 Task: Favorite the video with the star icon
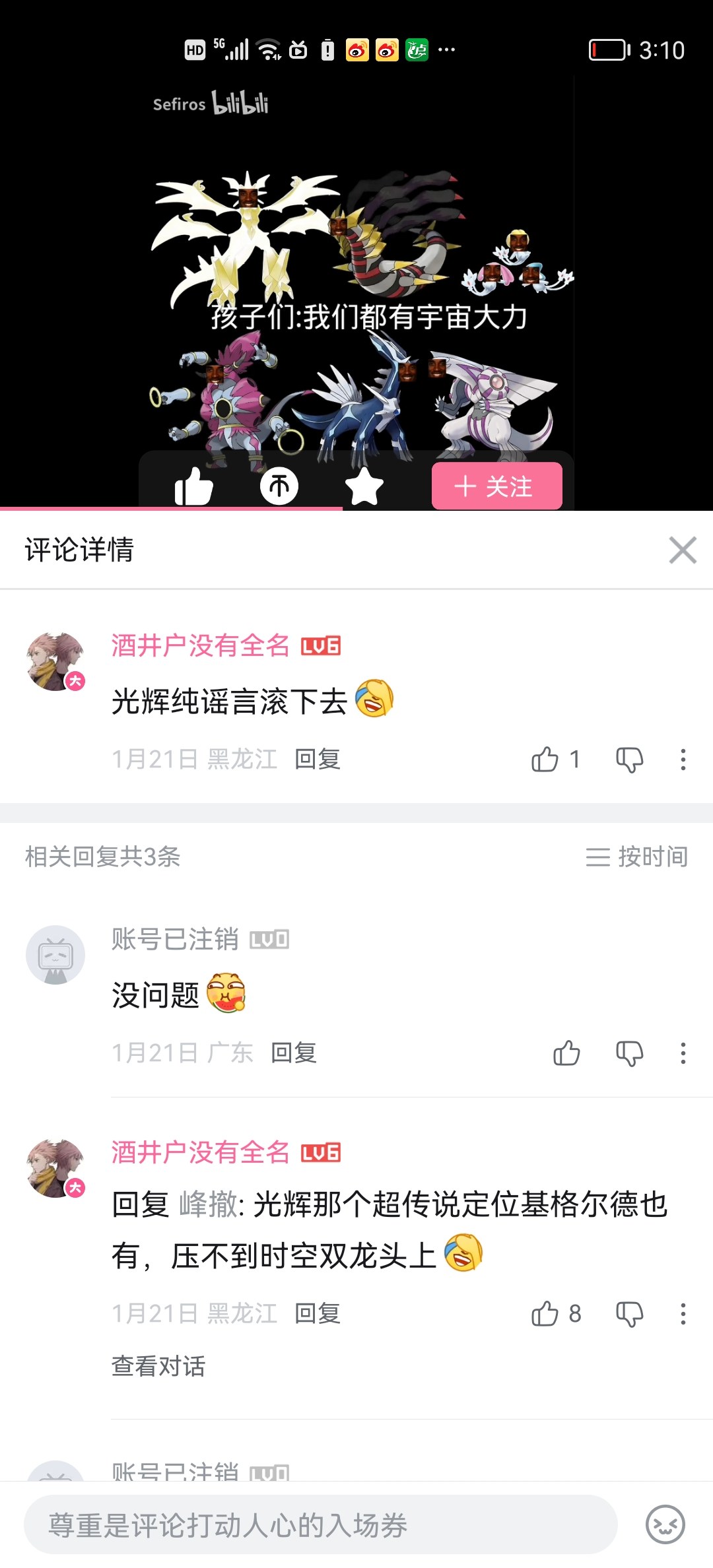(x=364, y=487)
